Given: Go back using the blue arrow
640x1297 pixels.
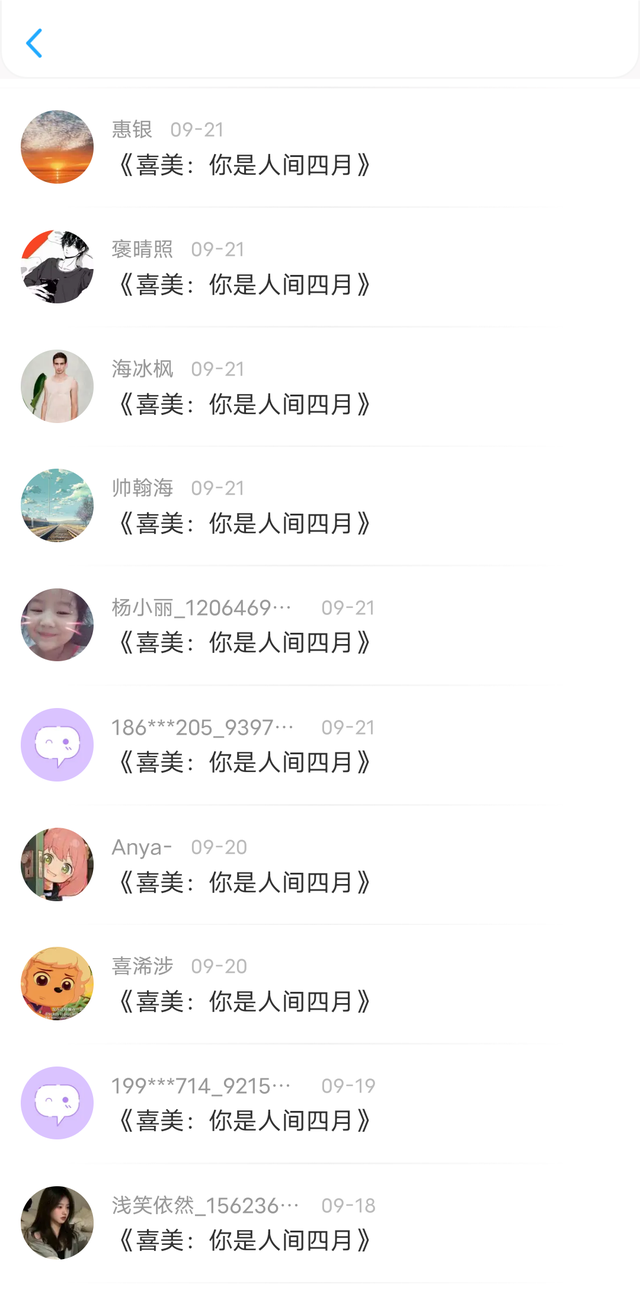Looking at the screenshot, I should (34, 43).
